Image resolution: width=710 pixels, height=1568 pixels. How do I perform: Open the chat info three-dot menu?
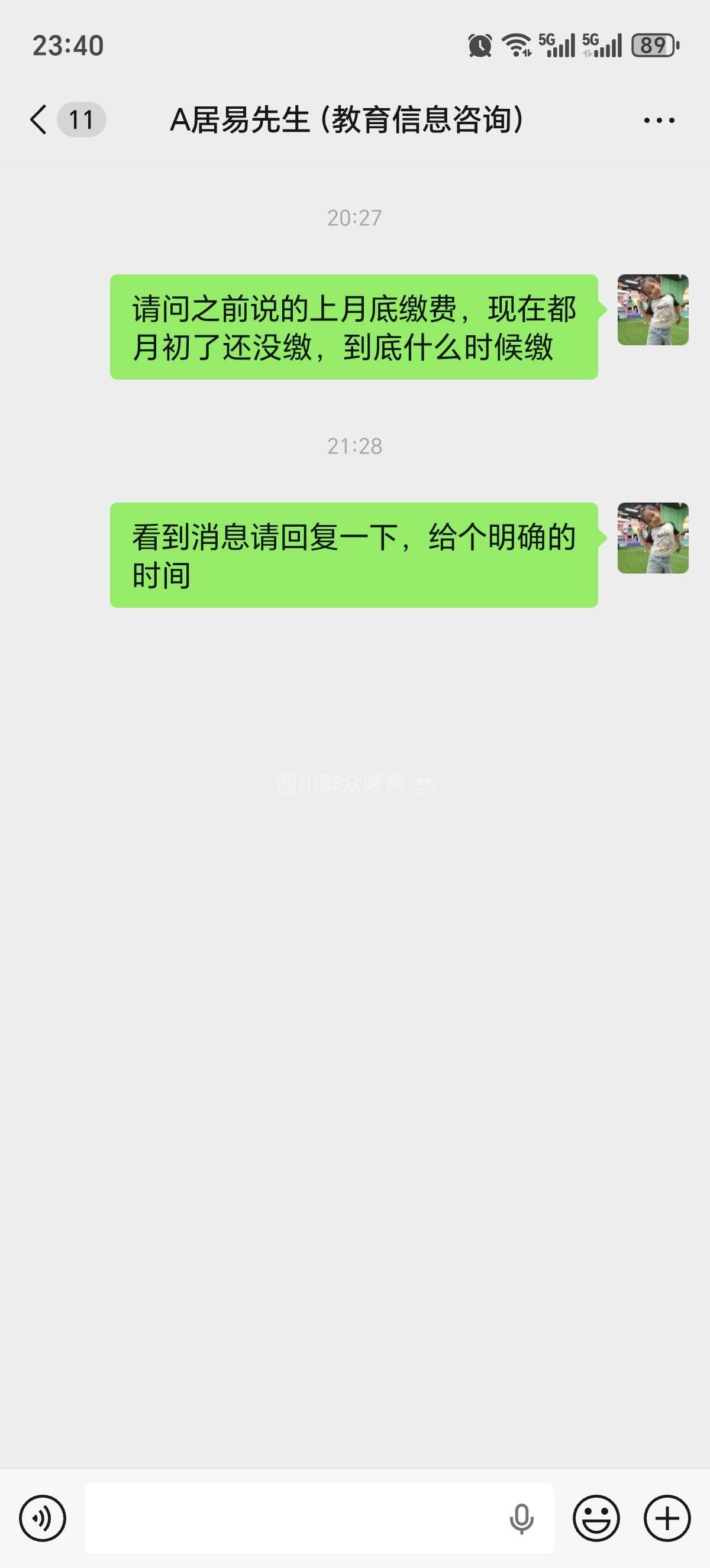coord(659,121)
